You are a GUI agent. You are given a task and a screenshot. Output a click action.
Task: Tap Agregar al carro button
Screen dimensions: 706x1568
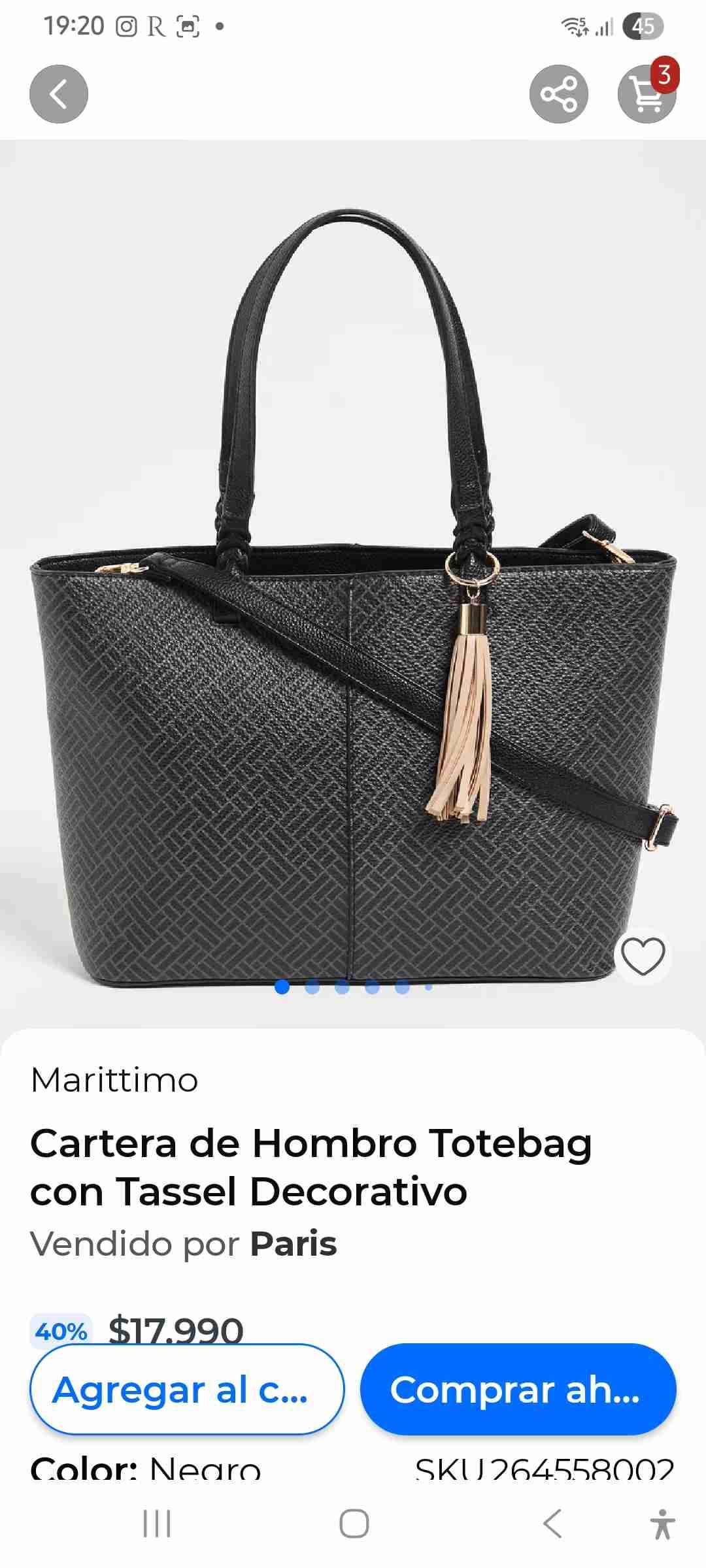pos(187,1390)
